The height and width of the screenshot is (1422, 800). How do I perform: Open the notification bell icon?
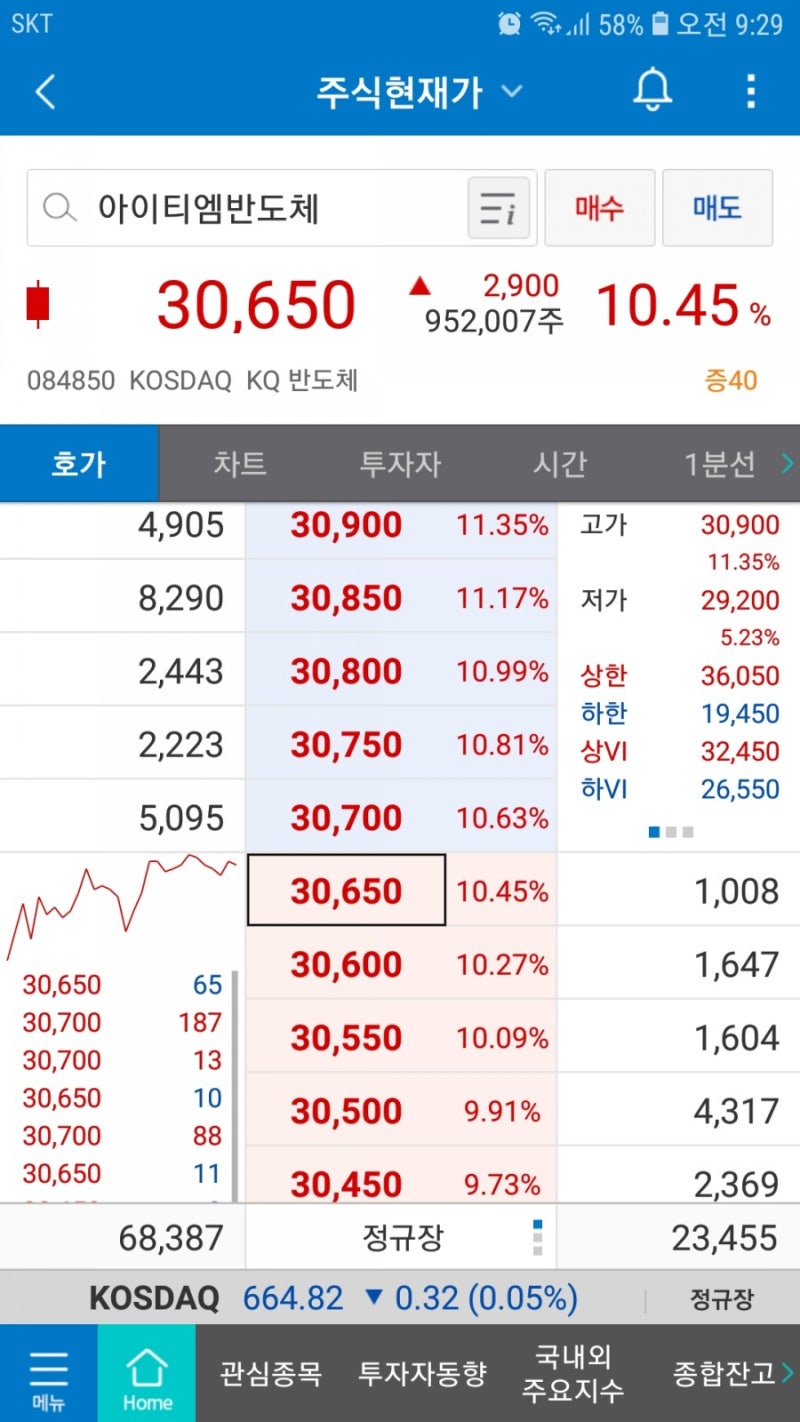(x=652, y=90)
